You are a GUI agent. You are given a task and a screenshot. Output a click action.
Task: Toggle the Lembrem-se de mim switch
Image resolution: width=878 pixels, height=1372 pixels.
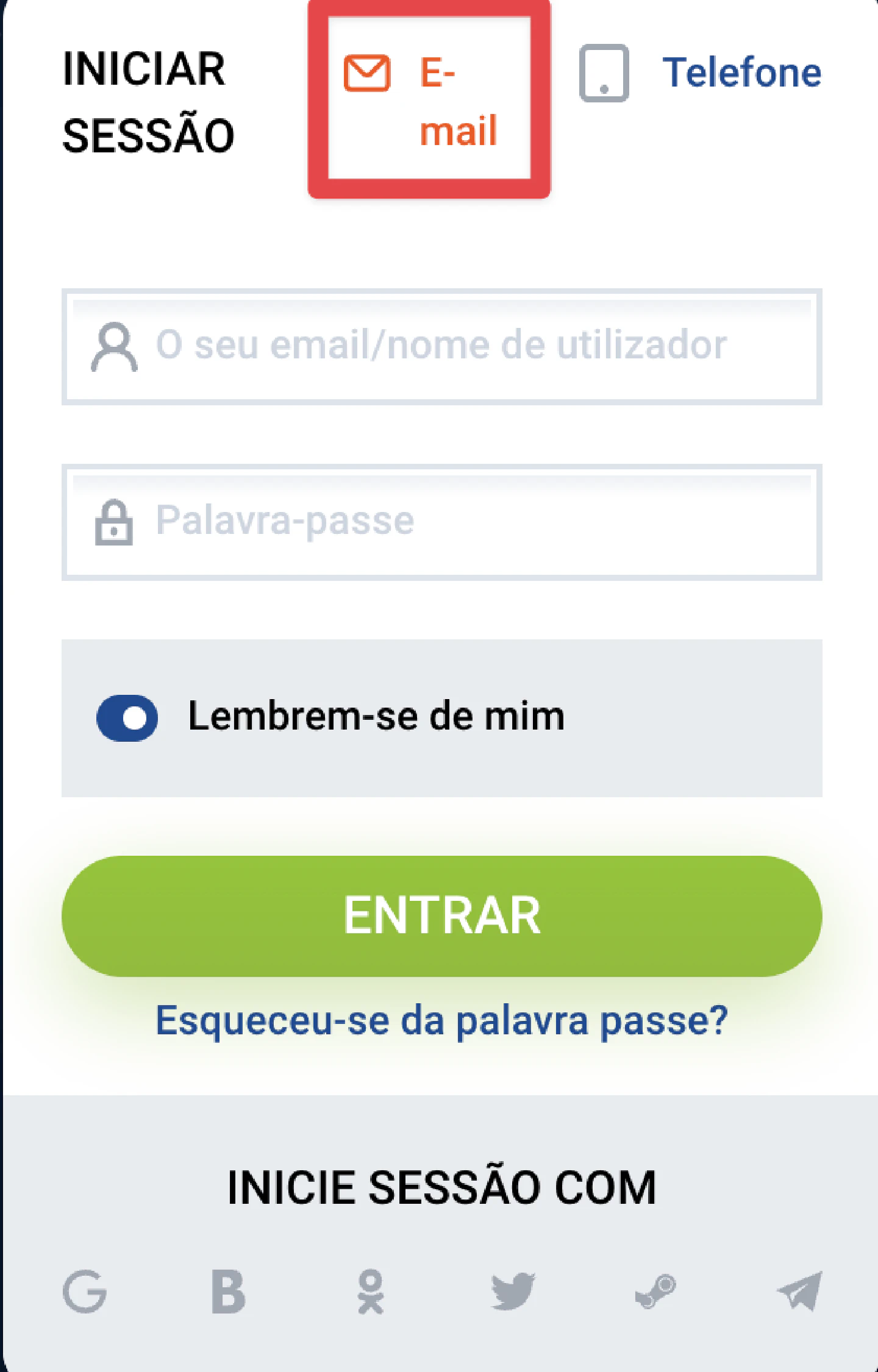click(x=127, y=717)
